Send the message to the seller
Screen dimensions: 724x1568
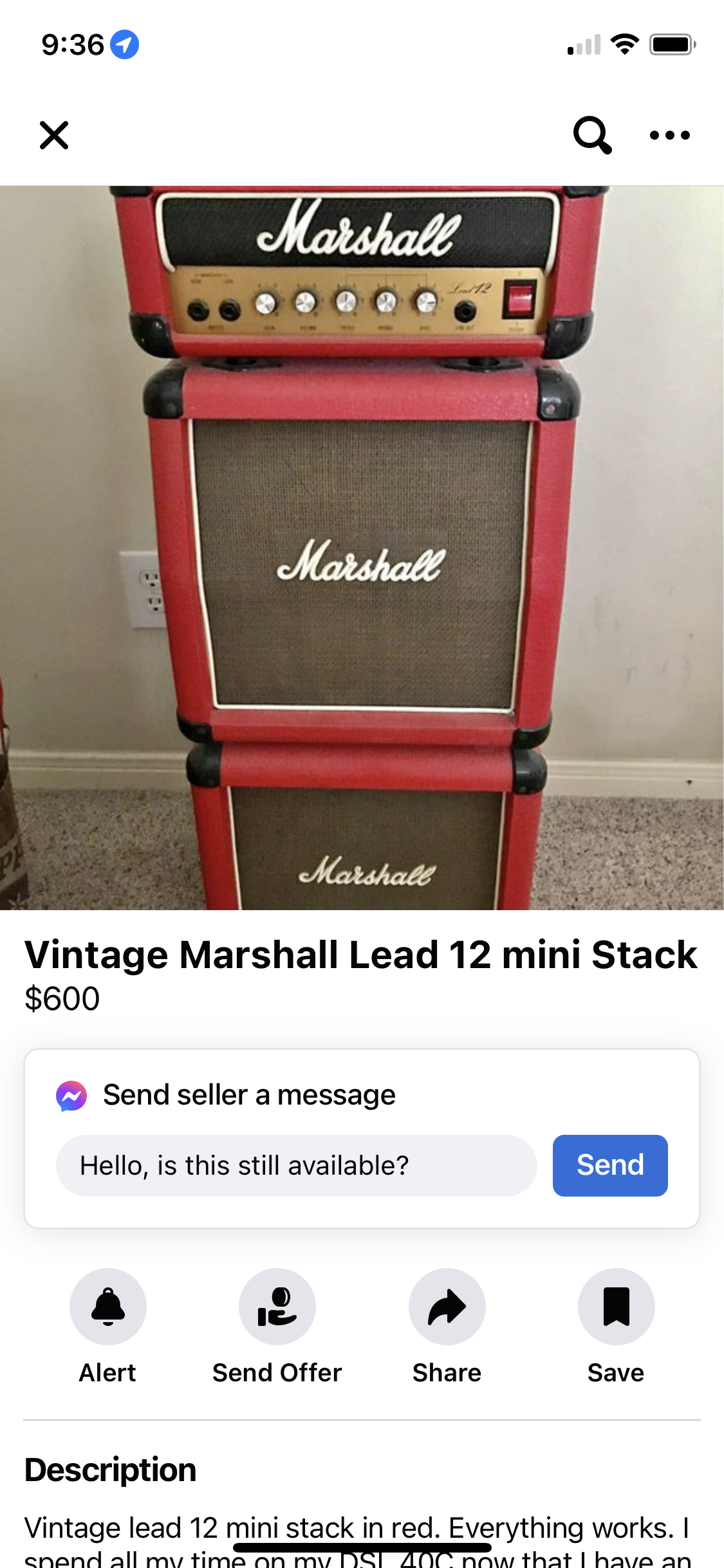(609, 1166)
